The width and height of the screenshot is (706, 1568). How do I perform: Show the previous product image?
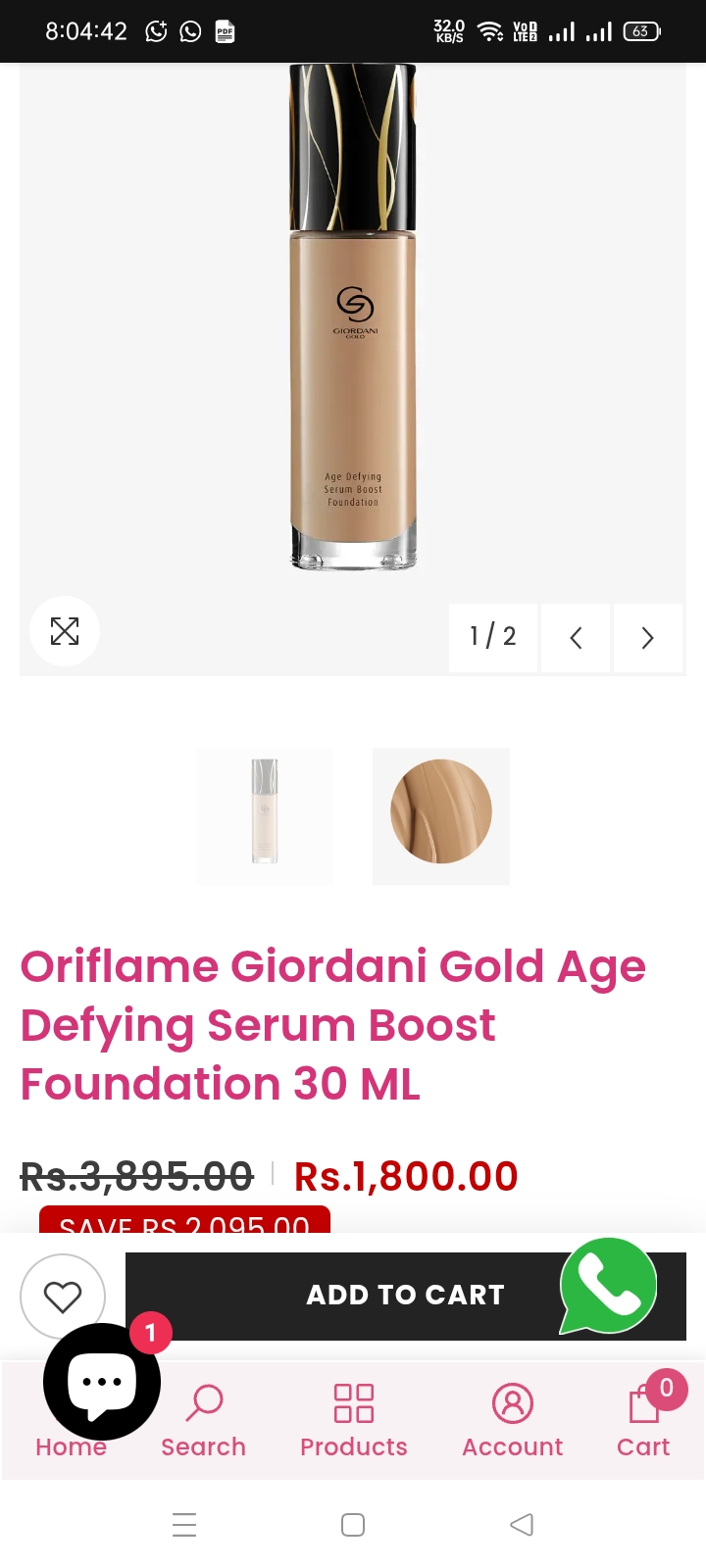coord(576,638)
